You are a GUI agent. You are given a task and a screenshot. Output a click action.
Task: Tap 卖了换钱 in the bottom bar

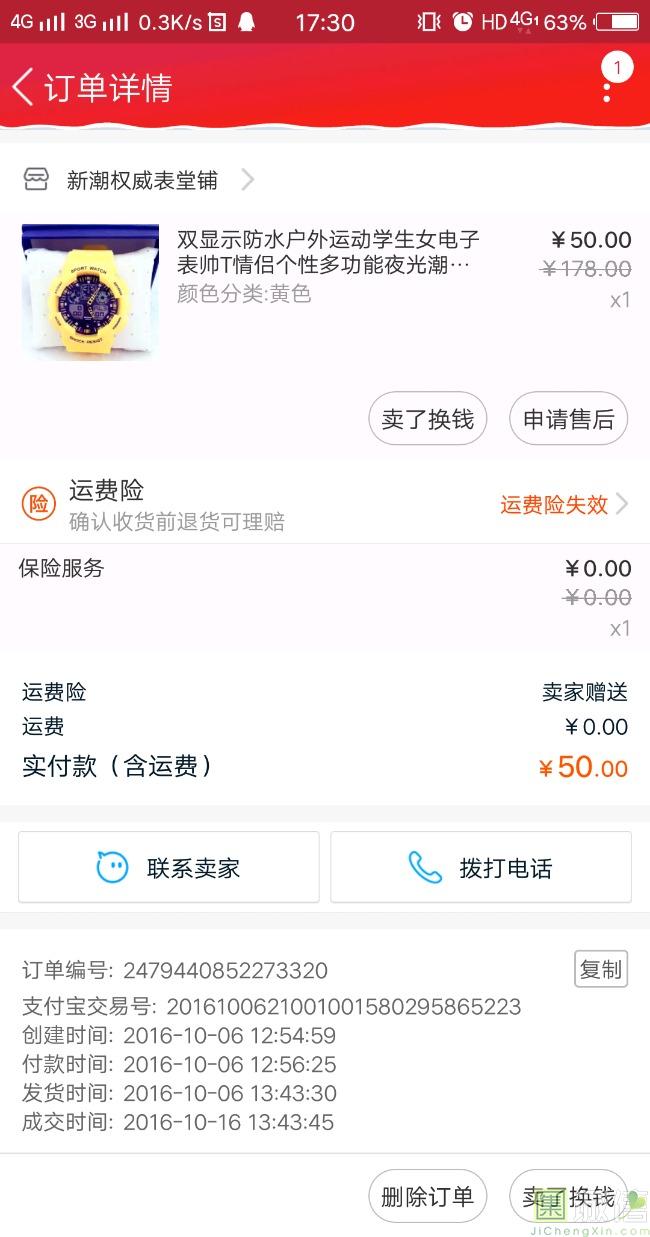[x=567, y=1196]
